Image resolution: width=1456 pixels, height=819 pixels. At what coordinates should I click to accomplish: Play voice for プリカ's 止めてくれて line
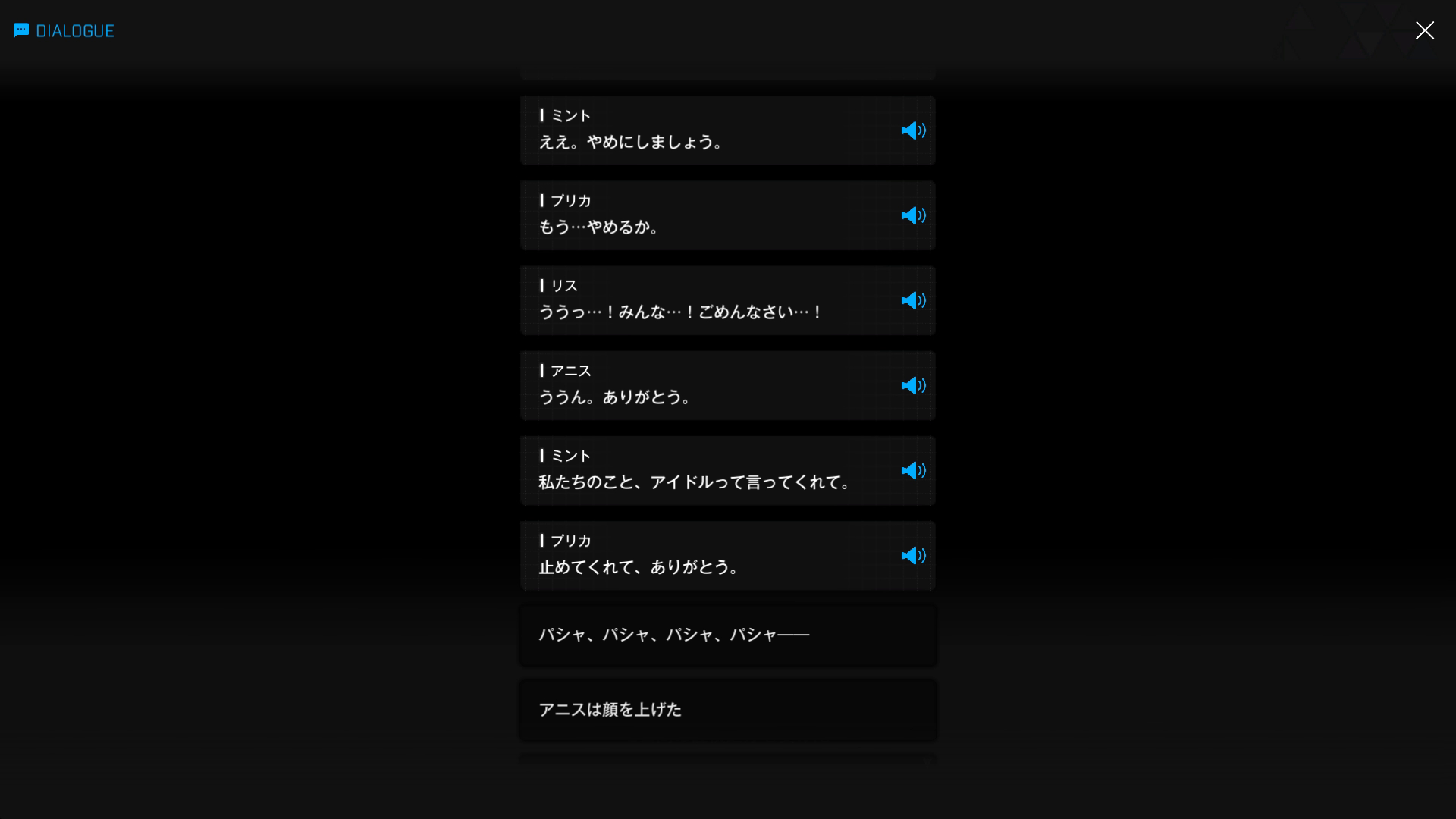913,555
